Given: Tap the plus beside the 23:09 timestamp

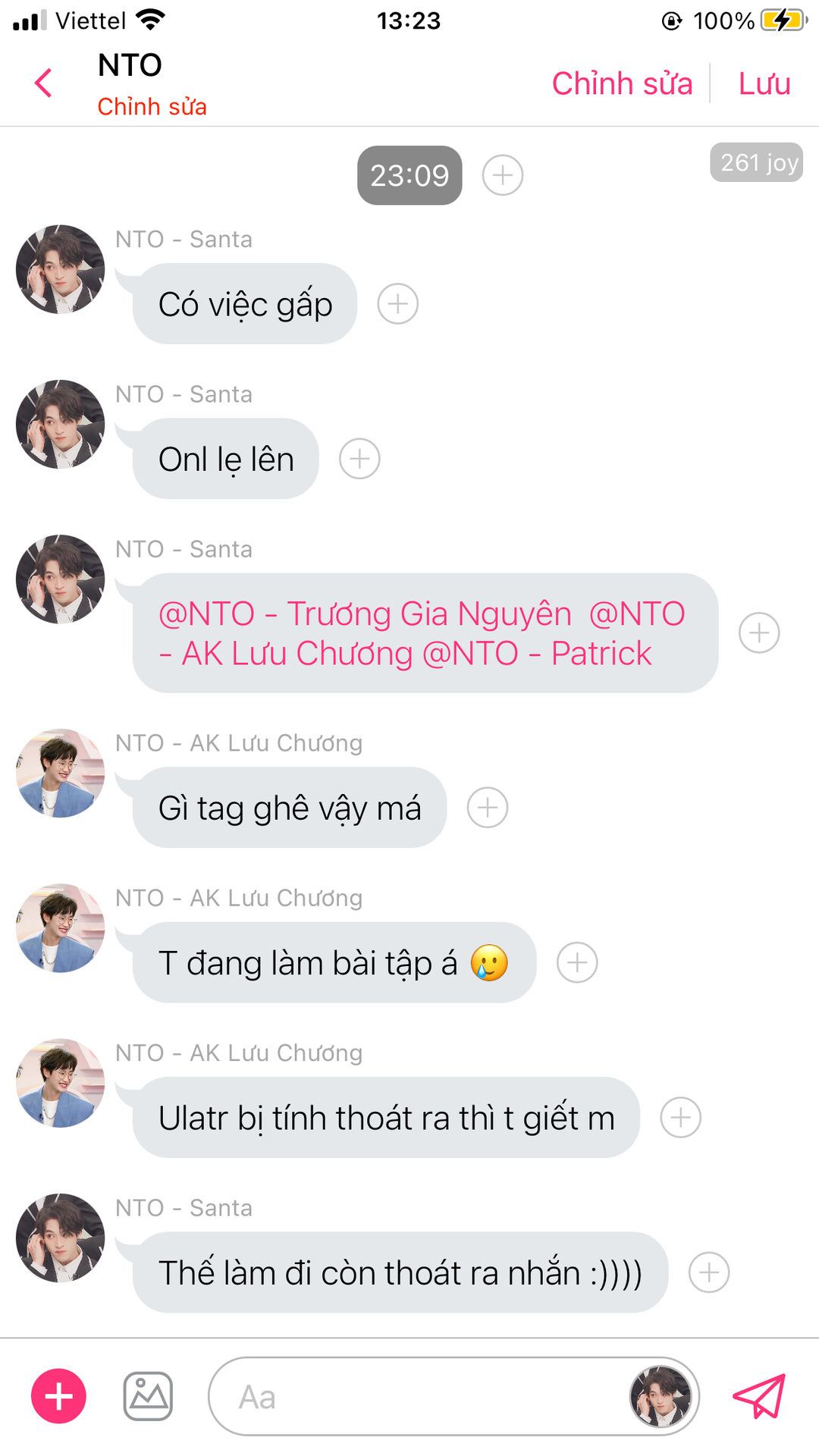Looking at the screenshot, I should coord(503,175).
